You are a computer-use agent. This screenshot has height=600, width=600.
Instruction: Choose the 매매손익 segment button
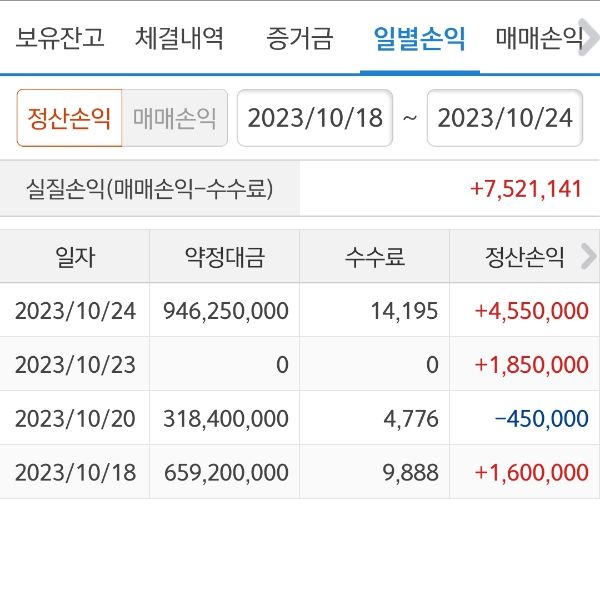[175, 118]
